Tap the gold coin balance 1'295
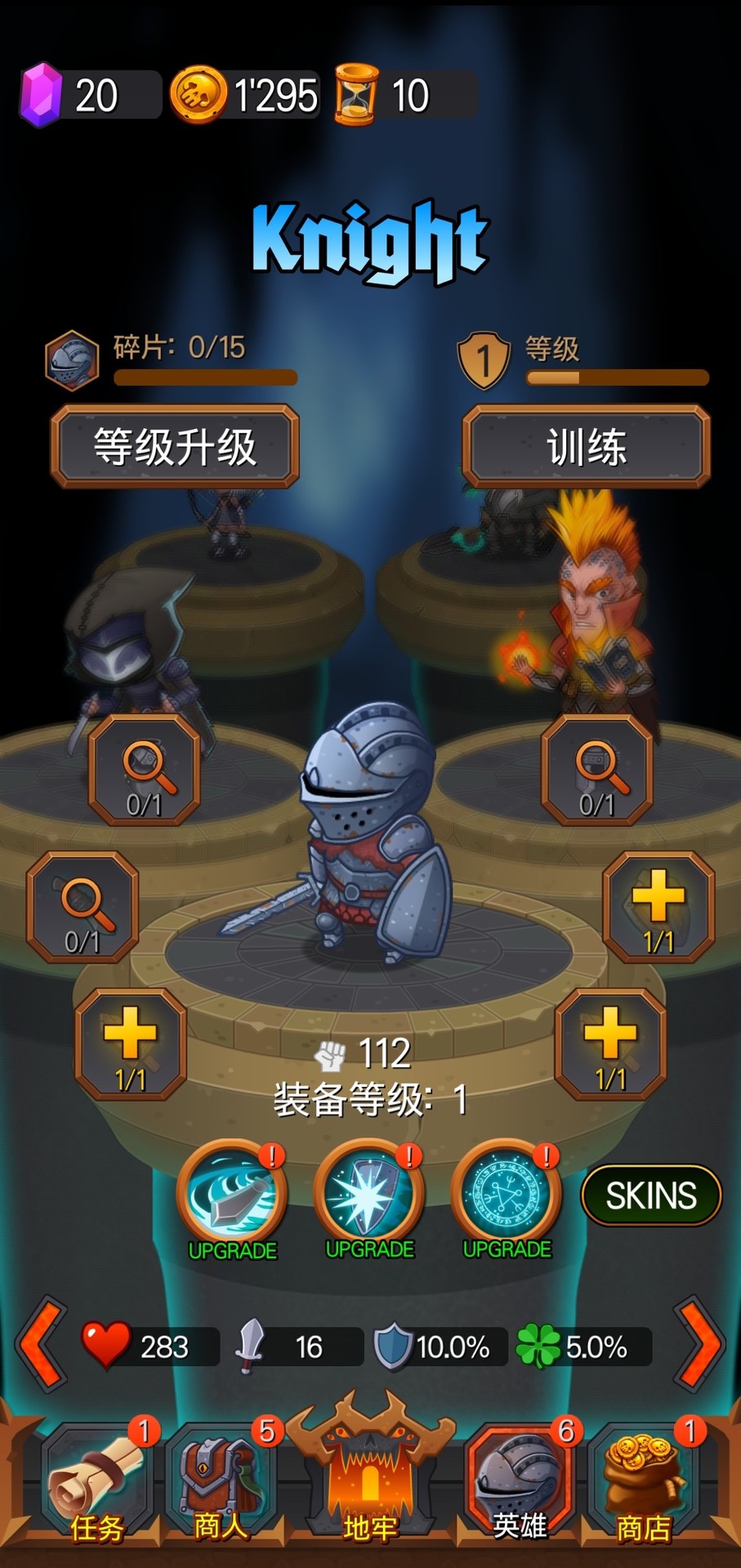This screenshot has width=741, height=1568. [245, 96]
